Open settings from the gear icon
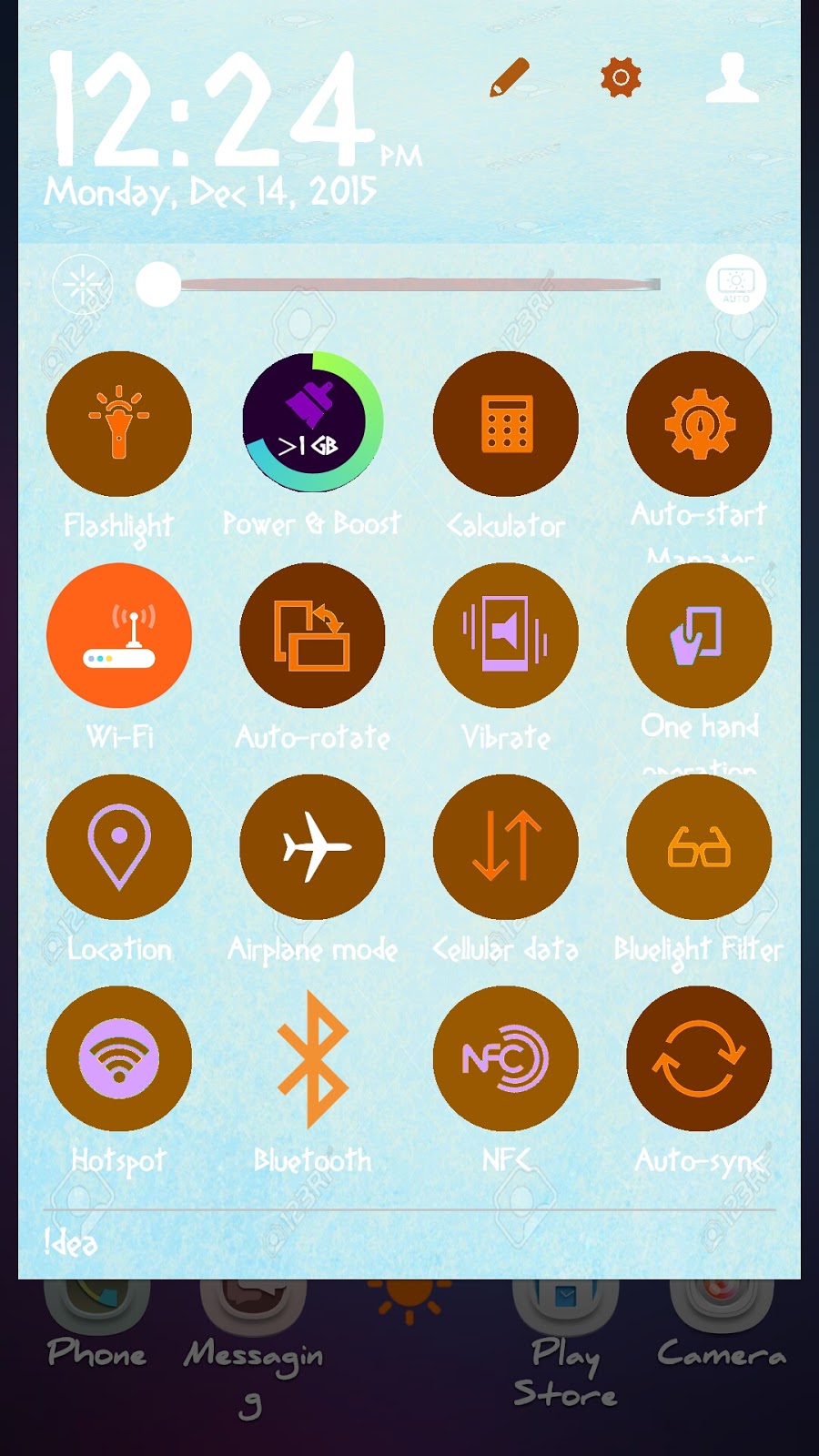 pos(621,77)
